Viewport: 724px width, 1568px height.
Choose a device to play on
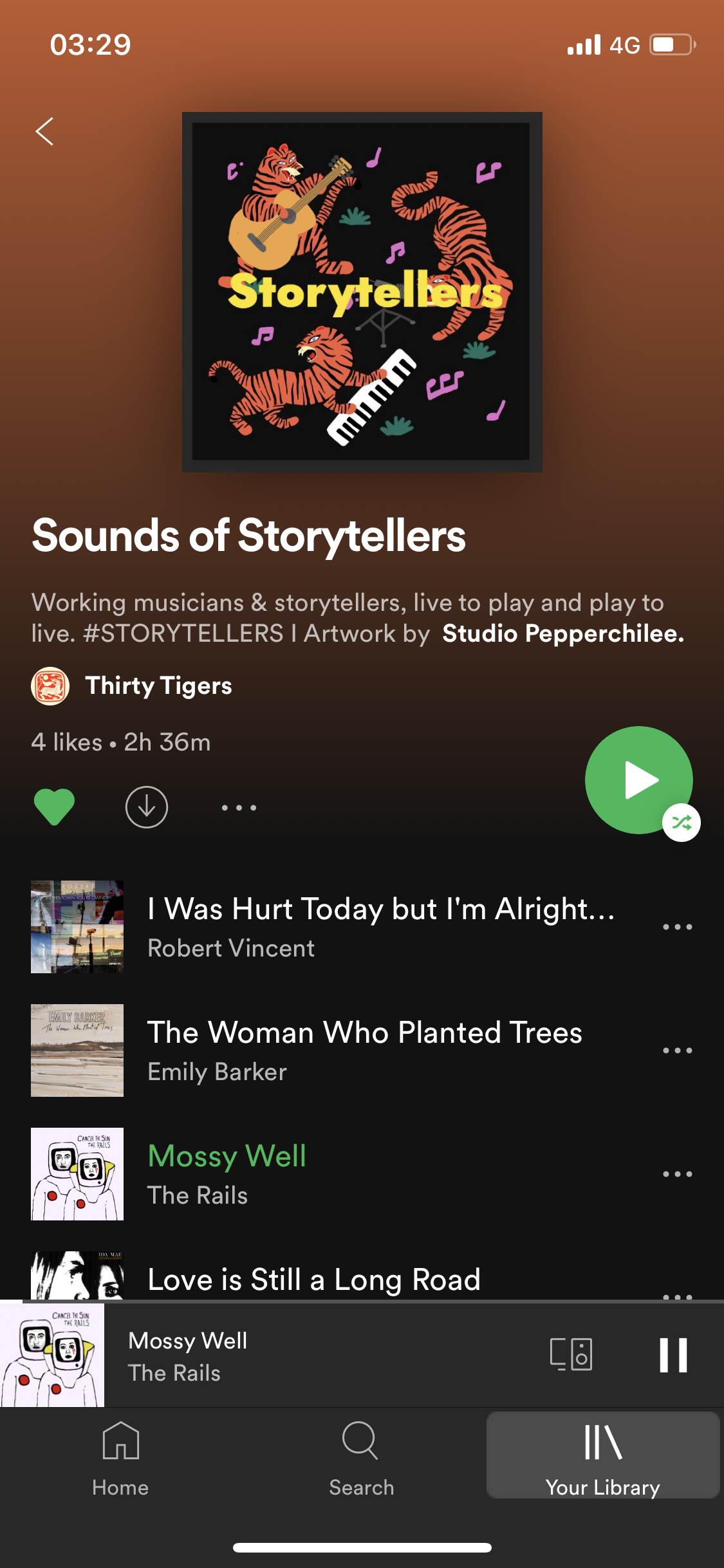tap(571, 1354)
